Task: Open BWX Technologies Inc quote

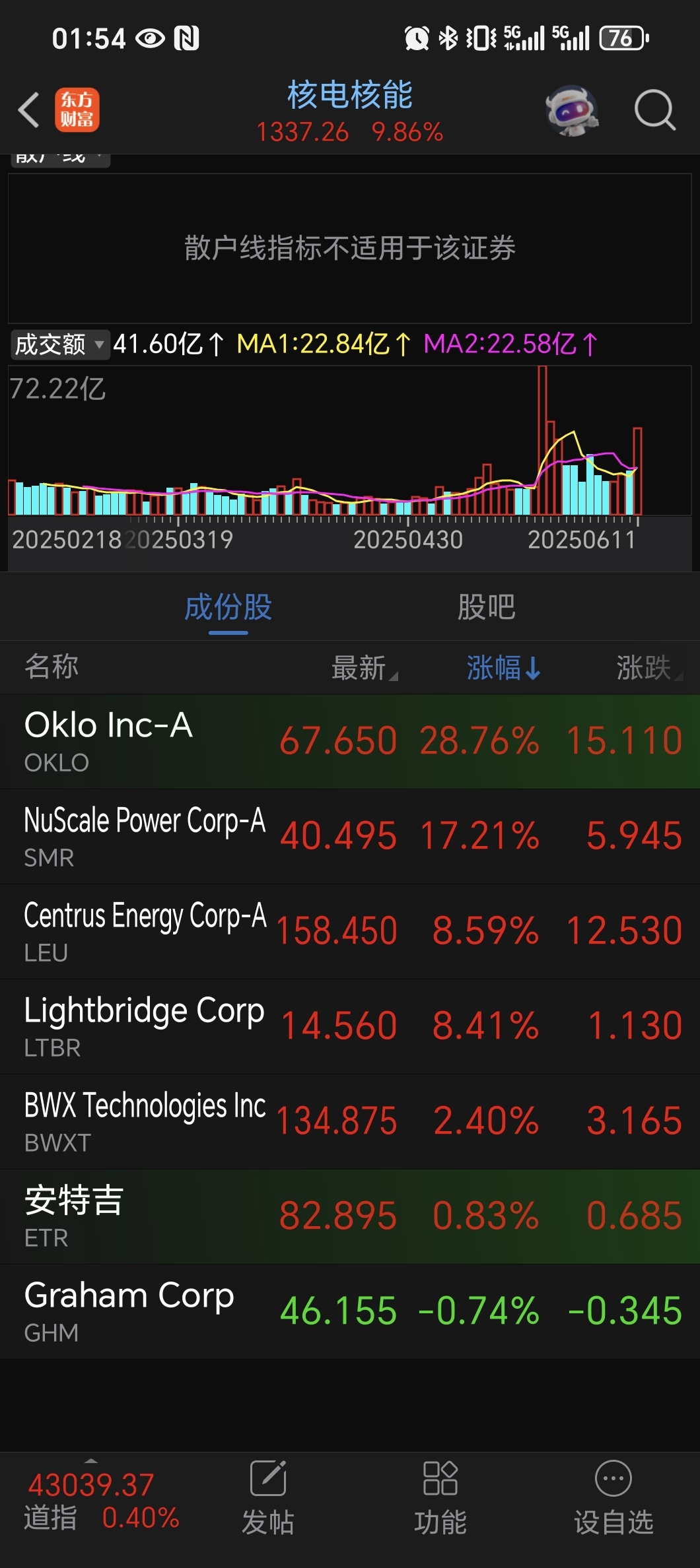Action: click(x=350, y=1121)
